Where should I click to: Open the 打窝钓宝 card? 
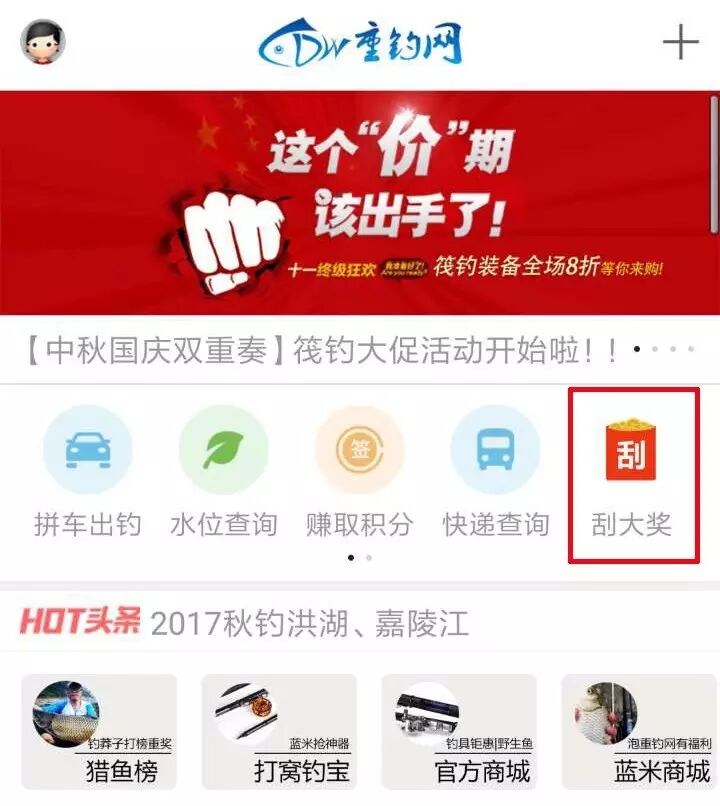[x=279, y=732]
